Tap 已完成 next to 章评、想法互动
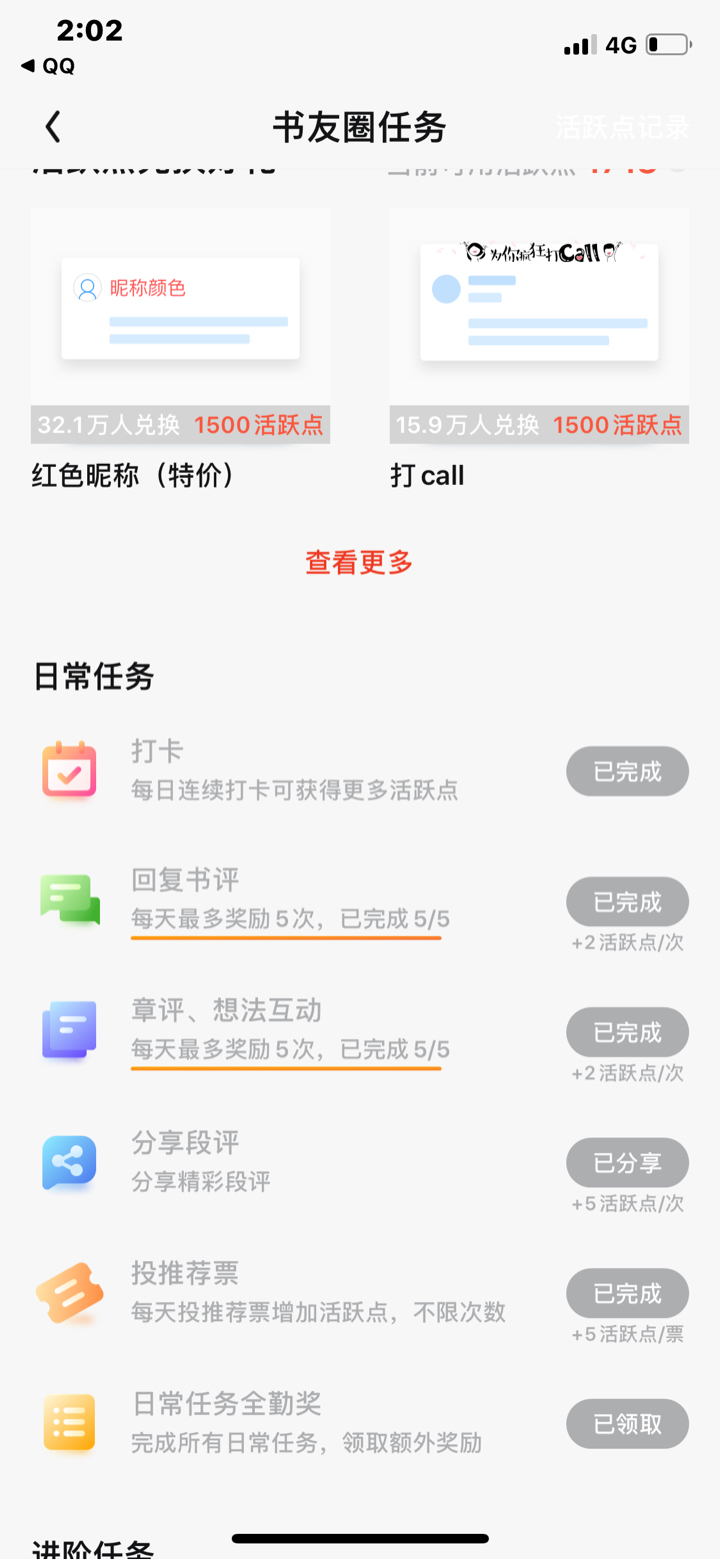This screenshot has height=1560, width=720. (x=627, y=1032)
